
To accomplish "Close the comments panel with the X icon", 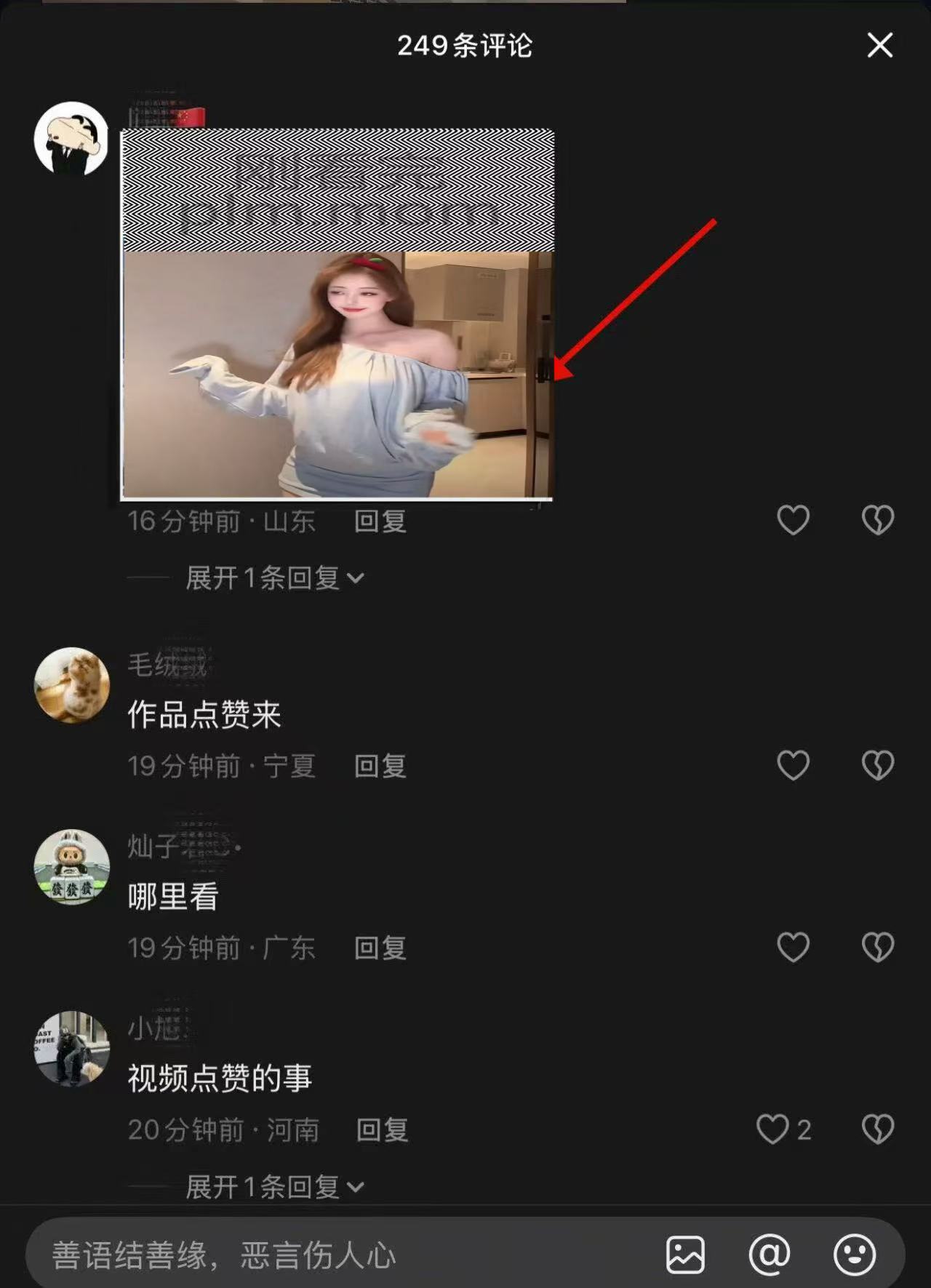I will (x=880, y=45).
